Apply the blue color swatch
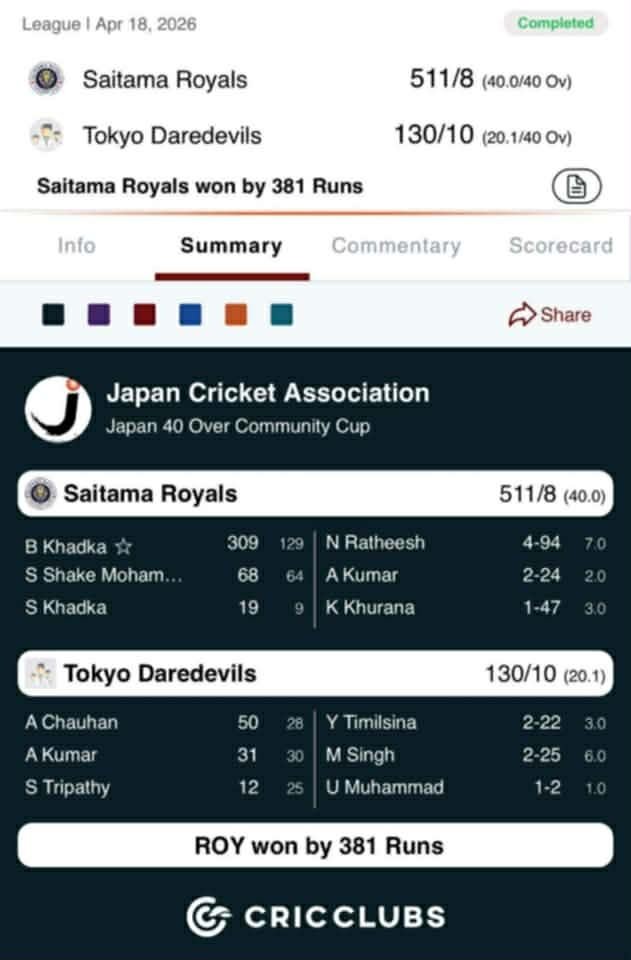The width and height of the screenshot is (631, 960). click(190, 315)
